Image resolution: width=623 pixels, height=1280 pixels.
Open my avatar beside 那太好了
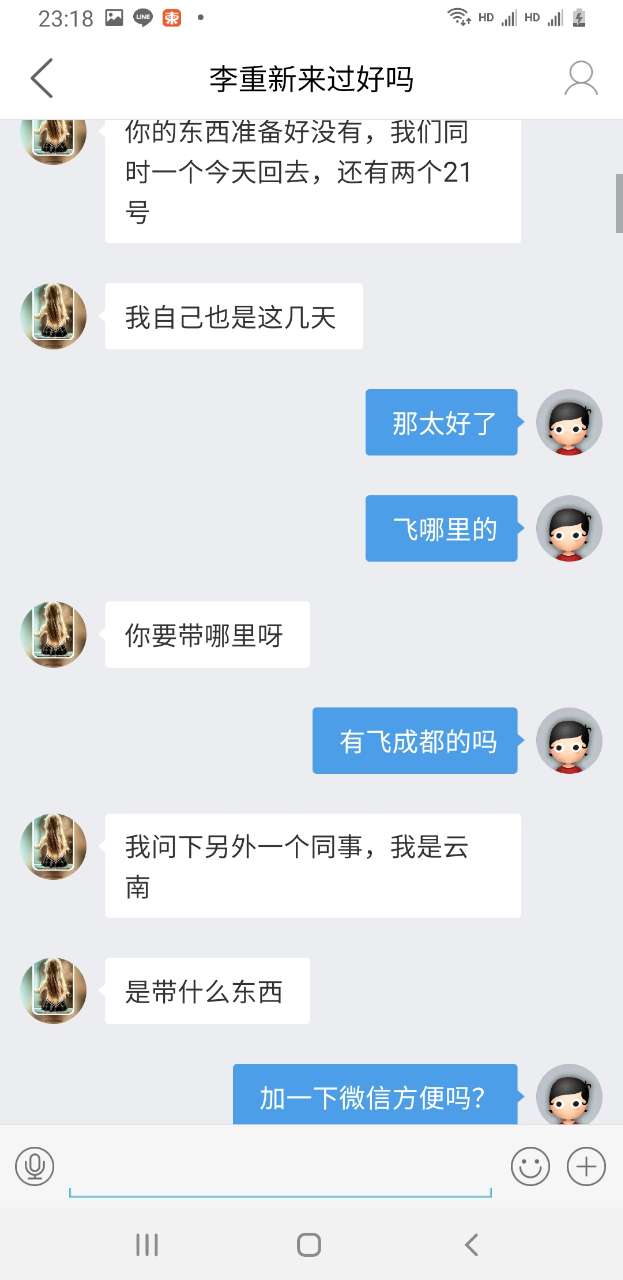tap(569, 422)
